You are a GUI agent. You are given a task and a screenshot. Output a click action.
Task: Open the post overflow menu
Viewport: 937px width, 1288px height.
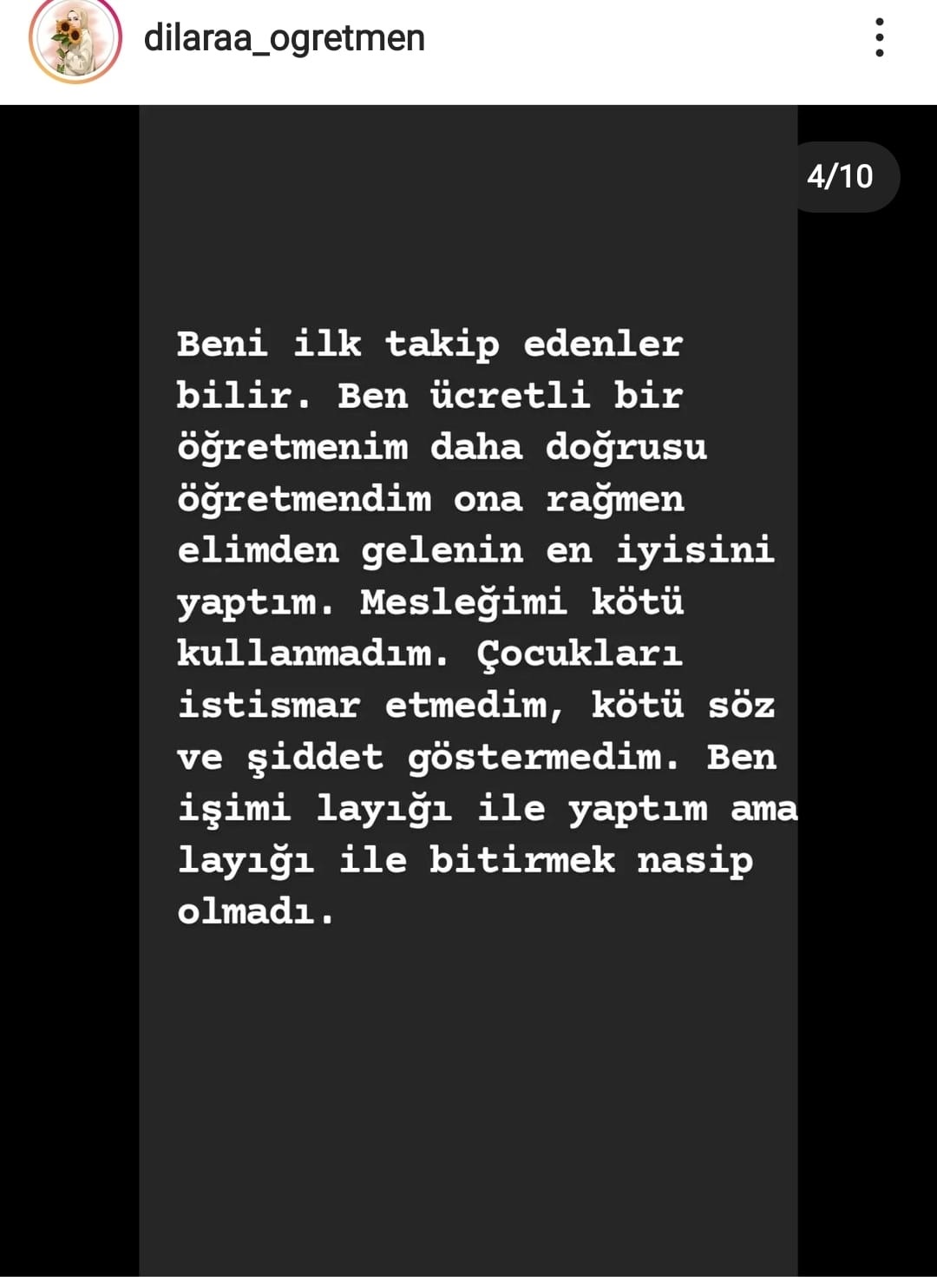point(879,38)
